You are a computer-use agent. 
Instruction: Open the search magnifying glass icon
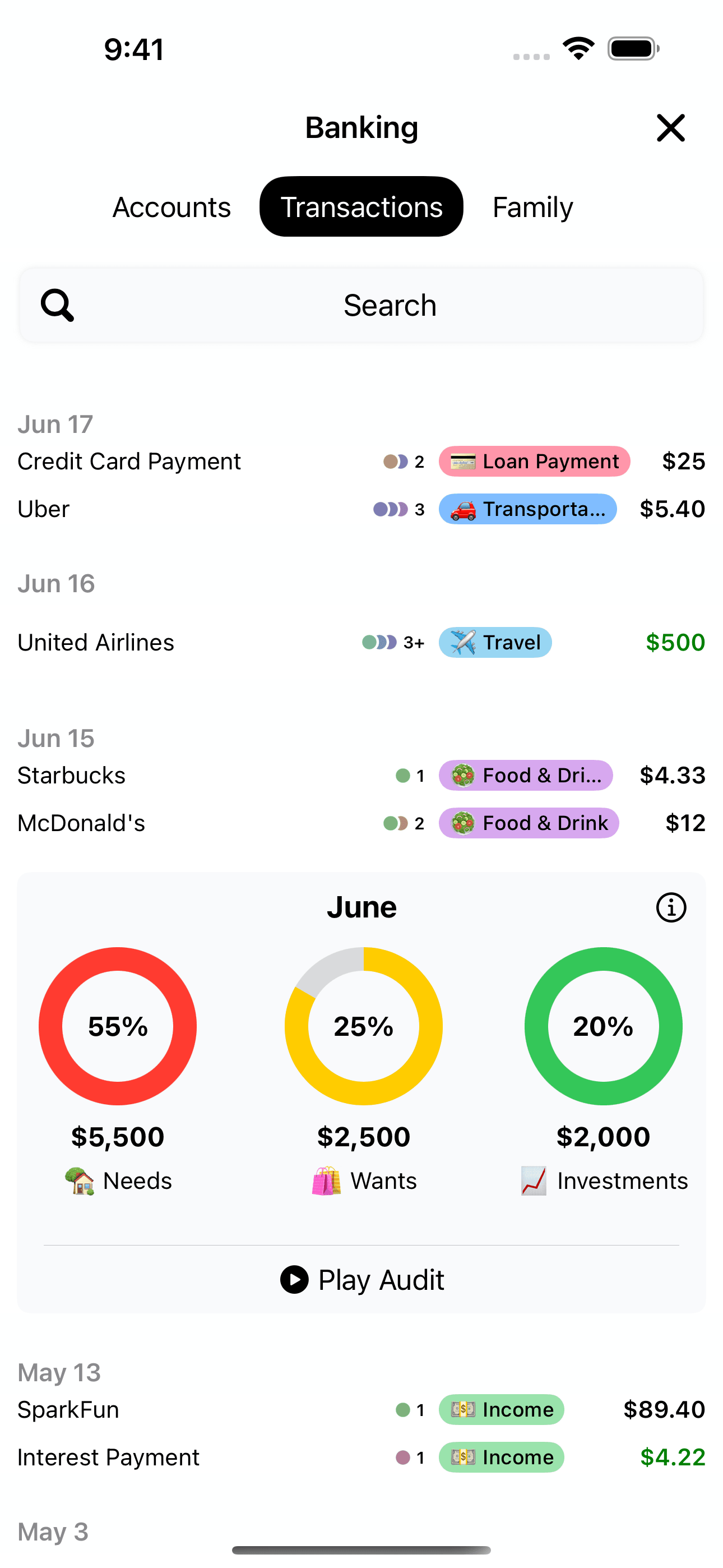click(x=58, y=305)
